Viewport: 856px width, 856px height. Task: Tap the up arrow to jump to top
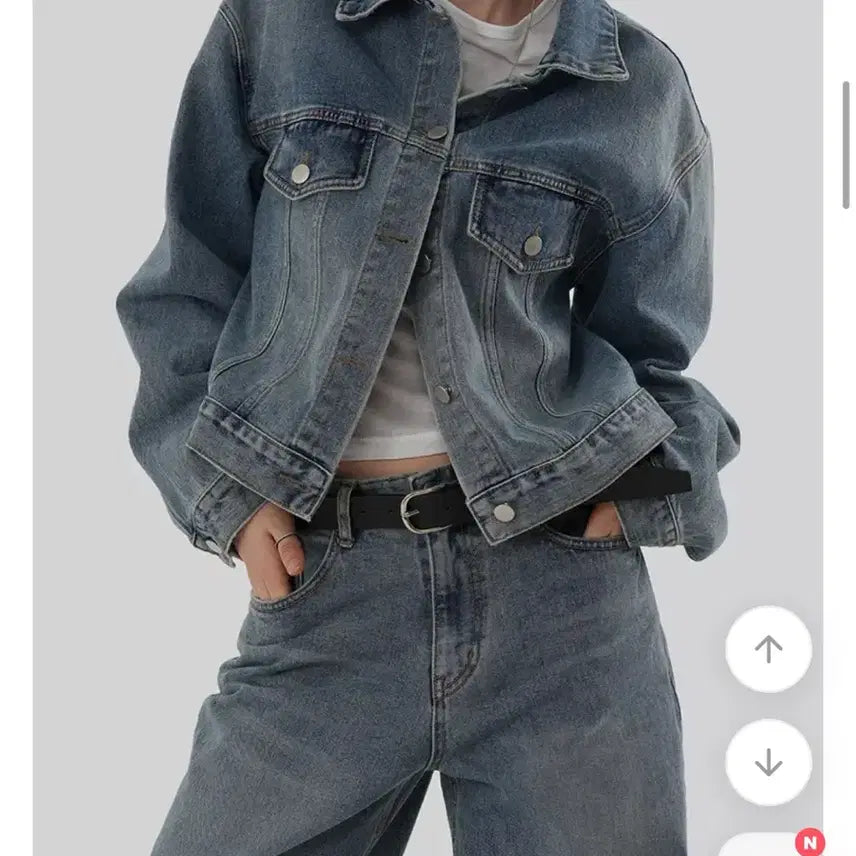point(768,649)
